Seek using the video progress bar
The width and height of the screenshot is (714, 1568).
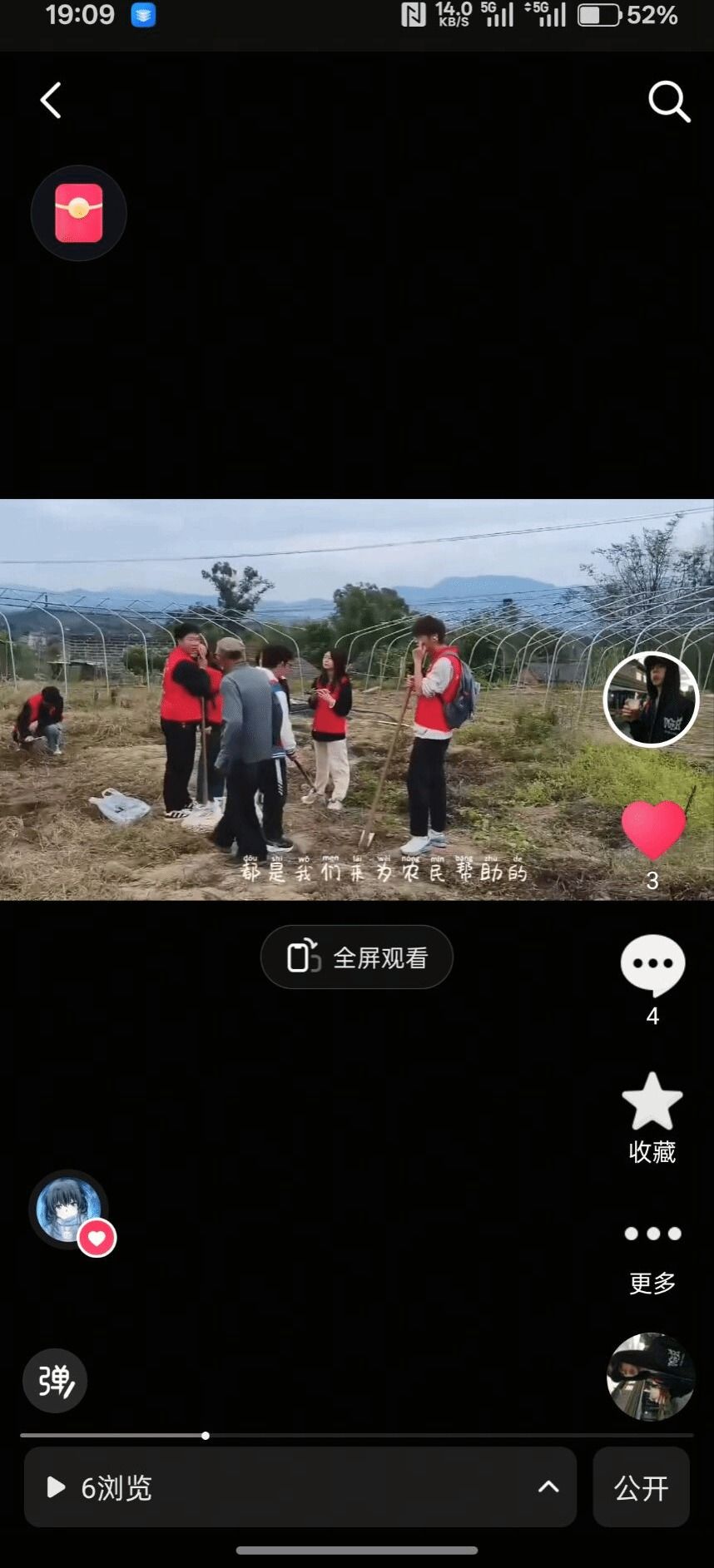click(x=356, y=1435)
